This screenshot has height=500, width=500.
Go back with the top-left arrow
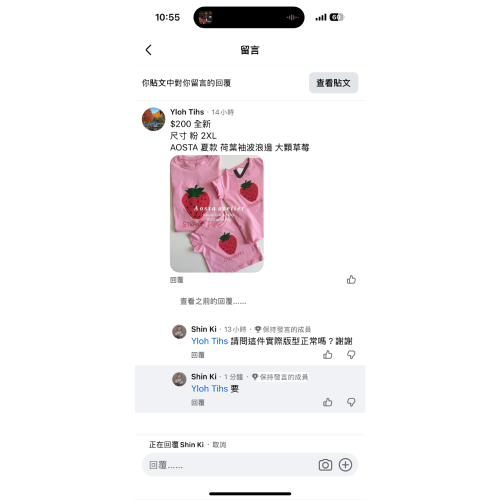click(149, 50)
